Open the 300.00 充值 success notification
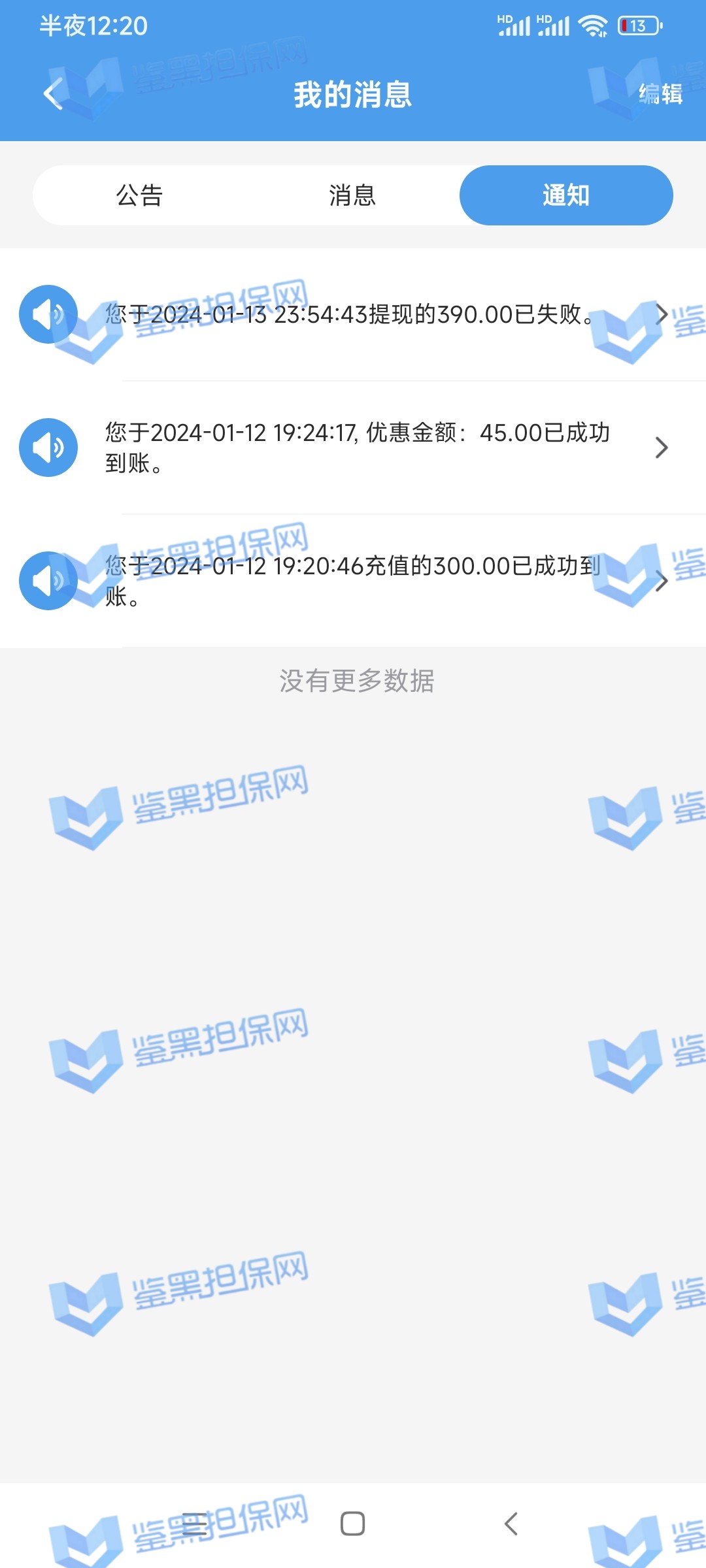706x1568 pixels. click(353, 581)
